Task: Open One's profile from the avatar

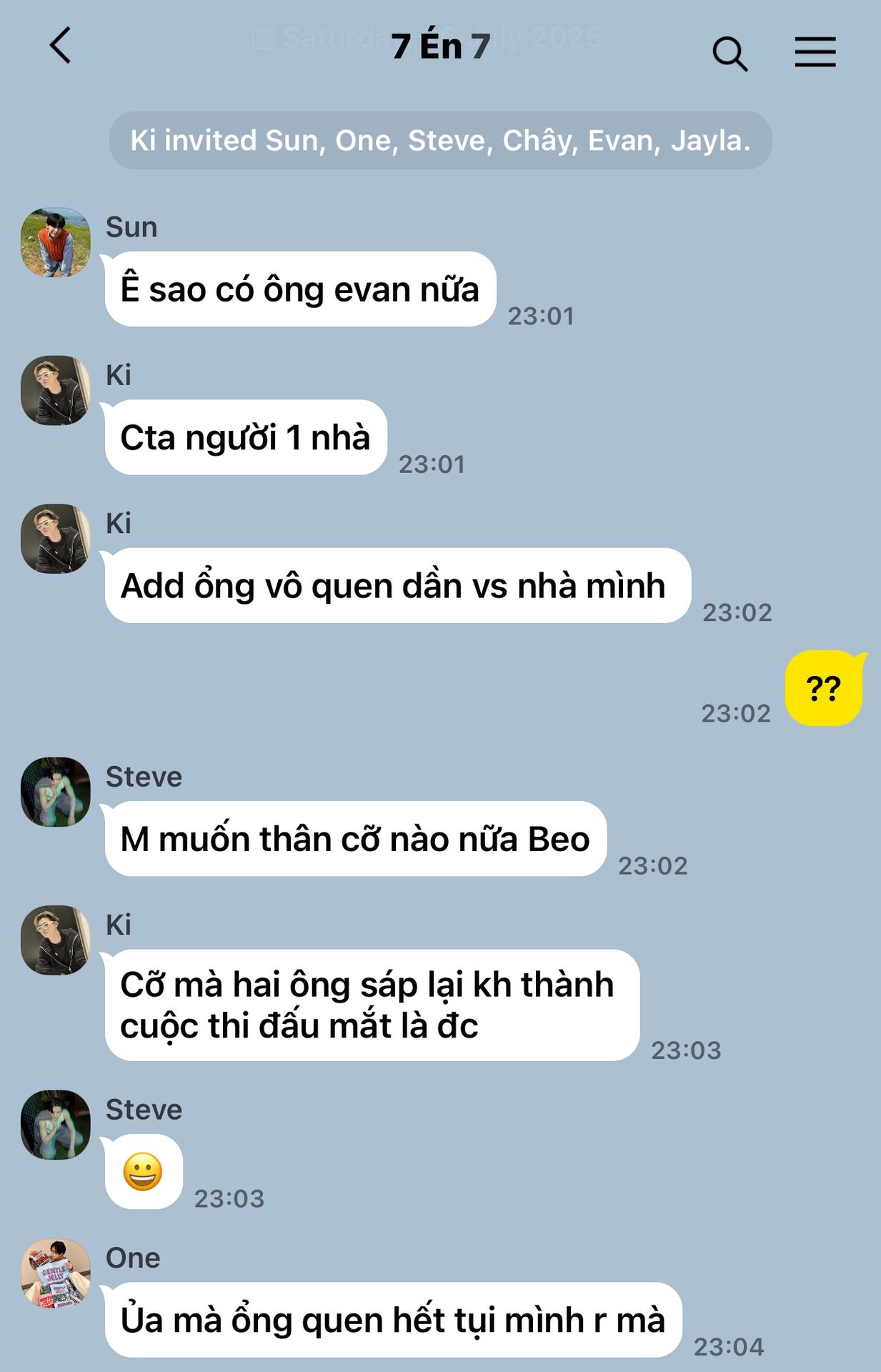Action: [56, 1273]
